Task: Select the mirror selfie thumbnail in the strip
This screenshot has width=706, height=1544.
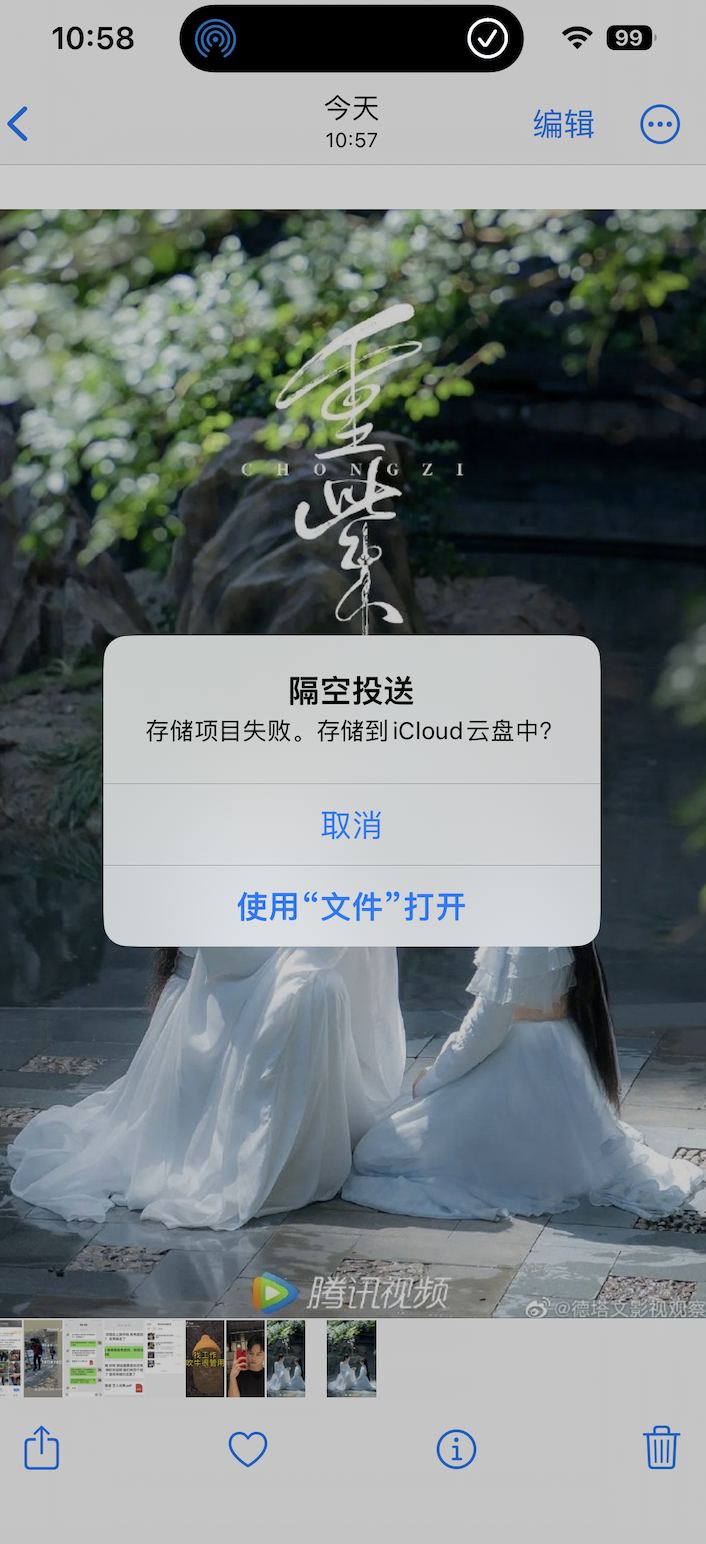Action: pos(245,1358)
